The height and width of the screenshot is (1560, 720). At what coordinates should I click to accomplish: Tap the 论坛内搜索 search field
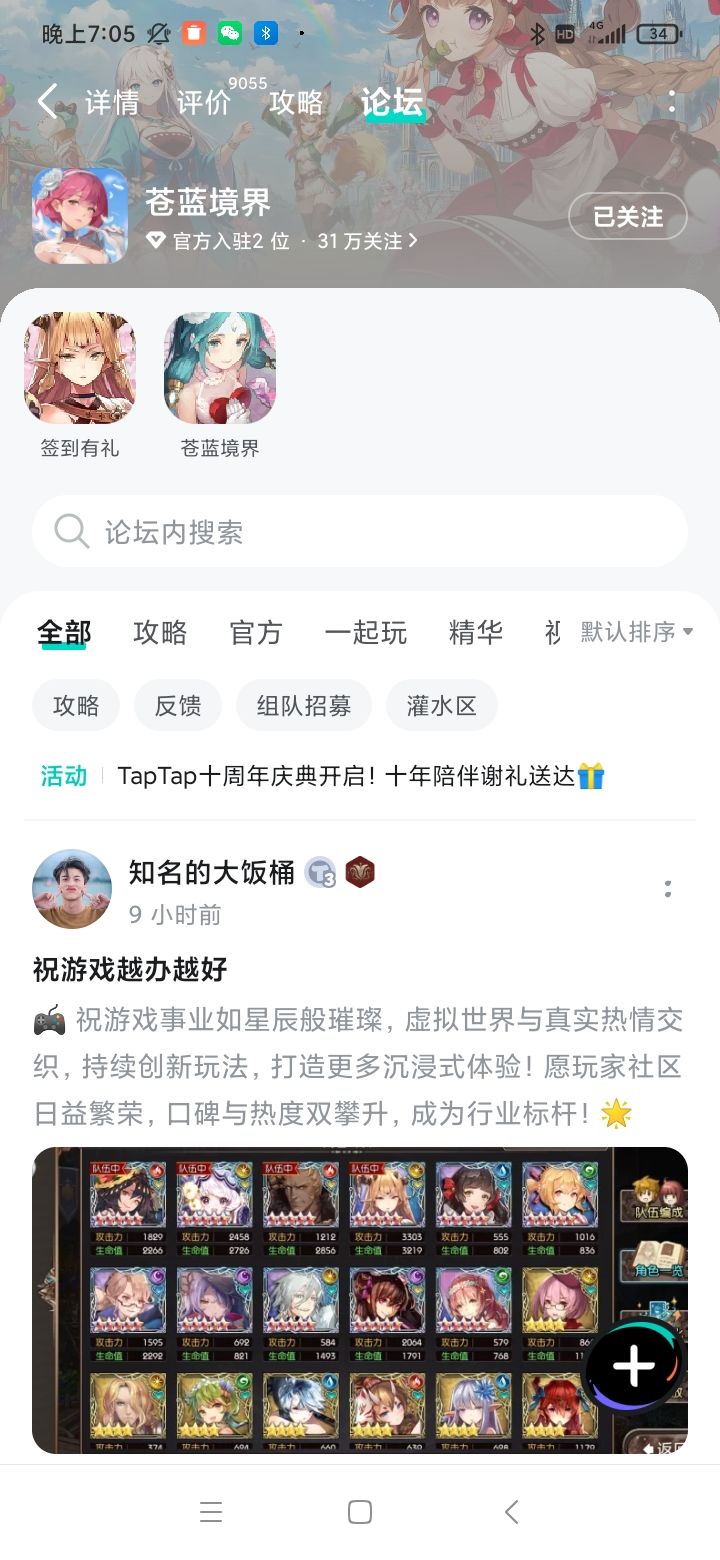pyautogui.click(x=360, y=531)
